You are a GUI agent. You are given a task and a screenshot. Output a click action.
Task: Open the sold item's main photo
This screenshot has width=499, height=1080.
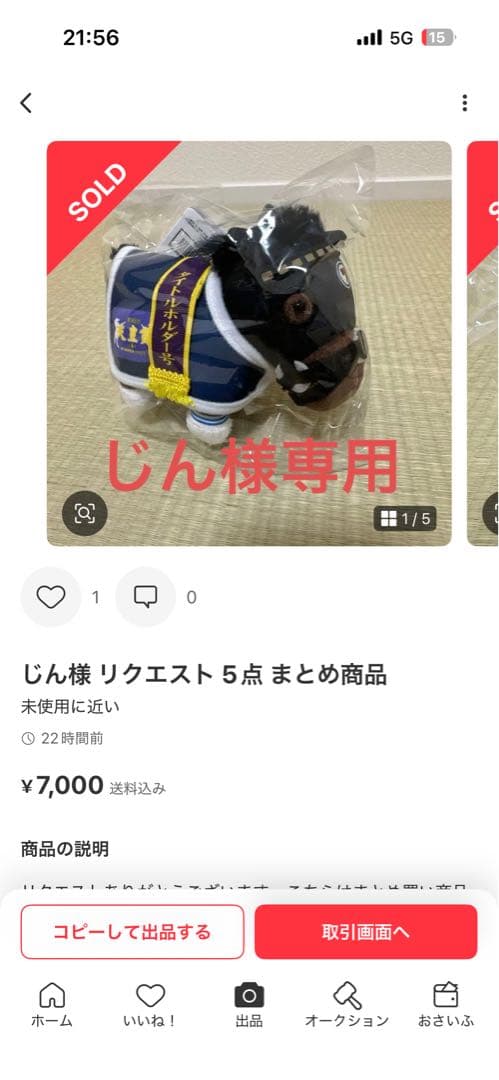point(249,343)
